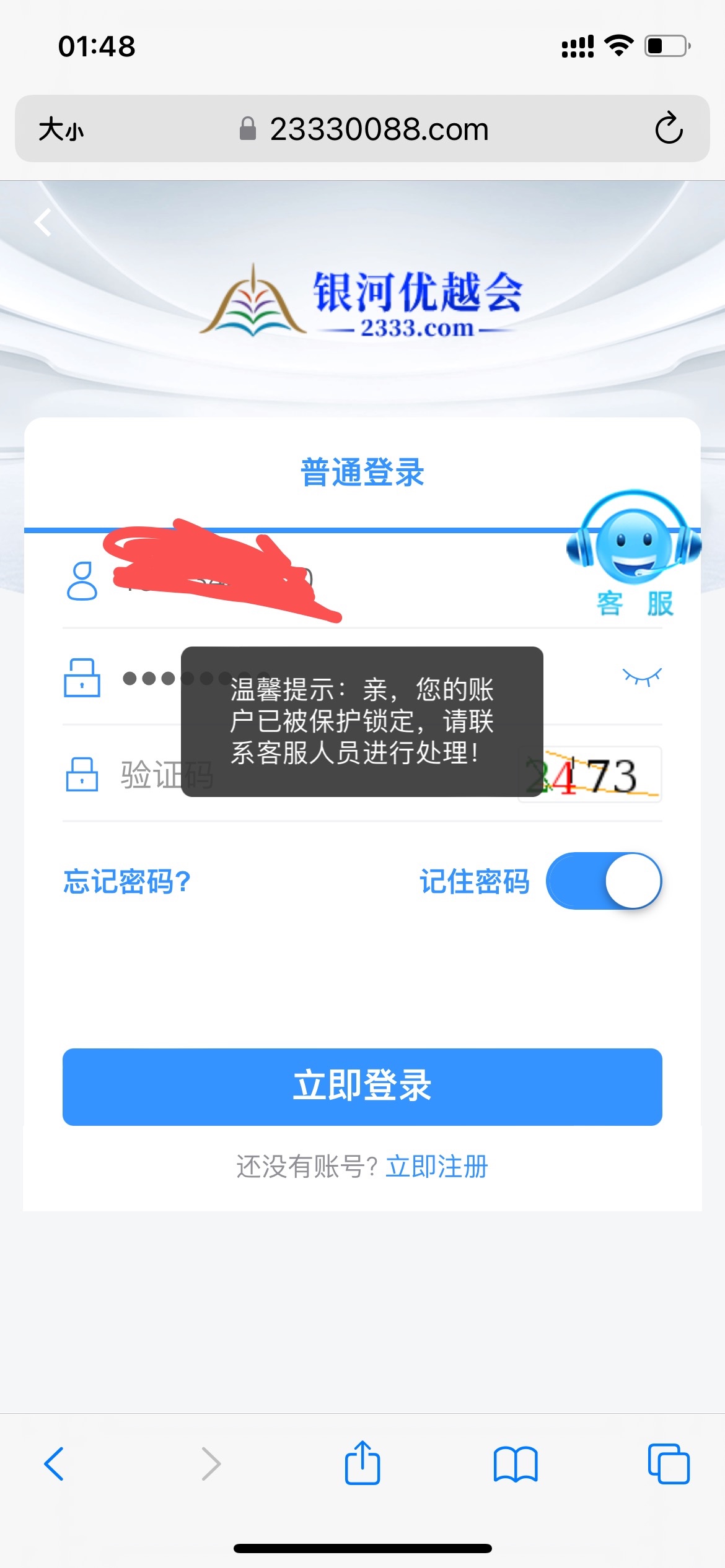Click the user profile icon in username field
The height and width of the screenshot is (1568, 725).
[82, 581]
